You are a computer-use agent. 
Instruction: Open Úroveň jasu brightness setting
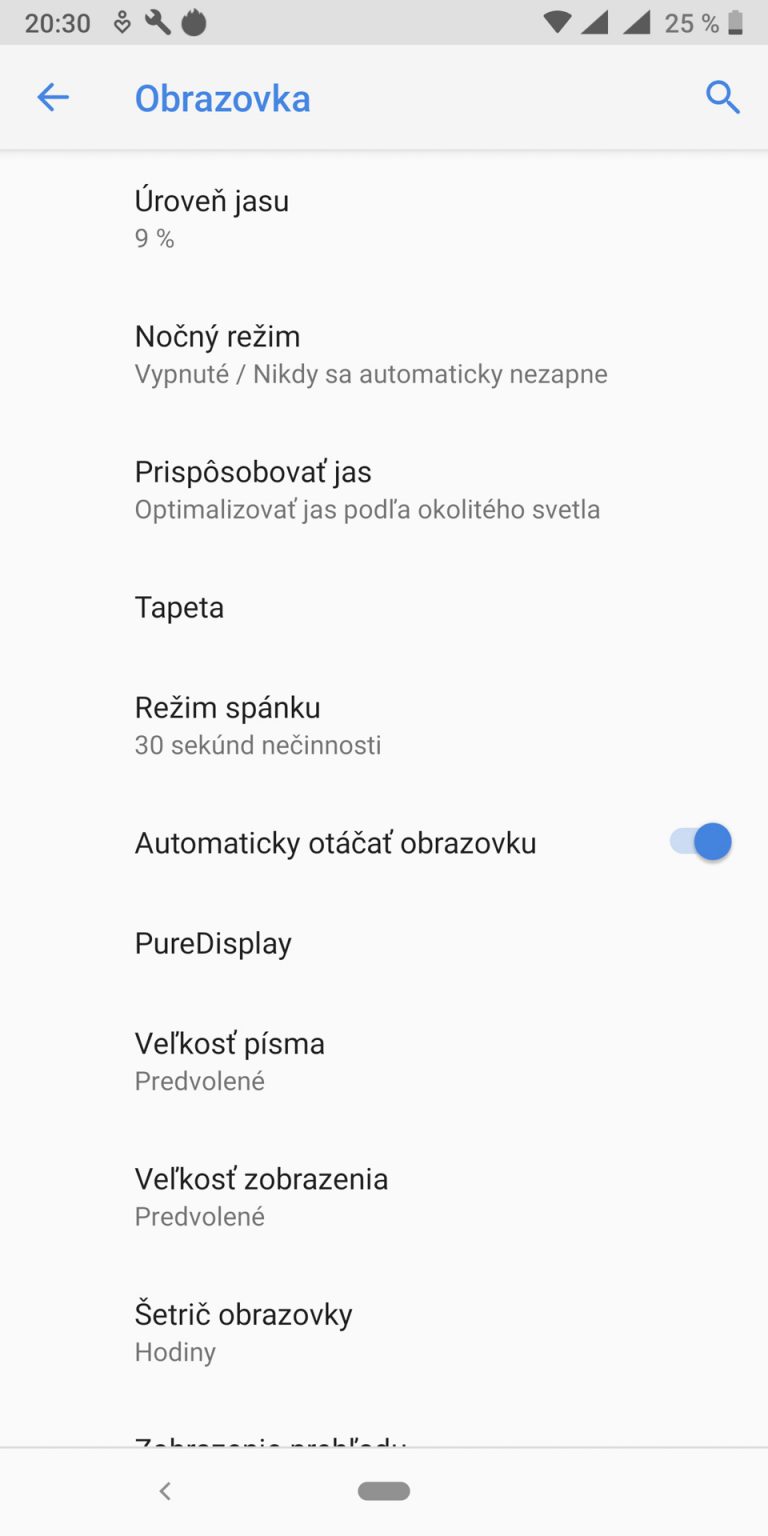tap(384, 218)
